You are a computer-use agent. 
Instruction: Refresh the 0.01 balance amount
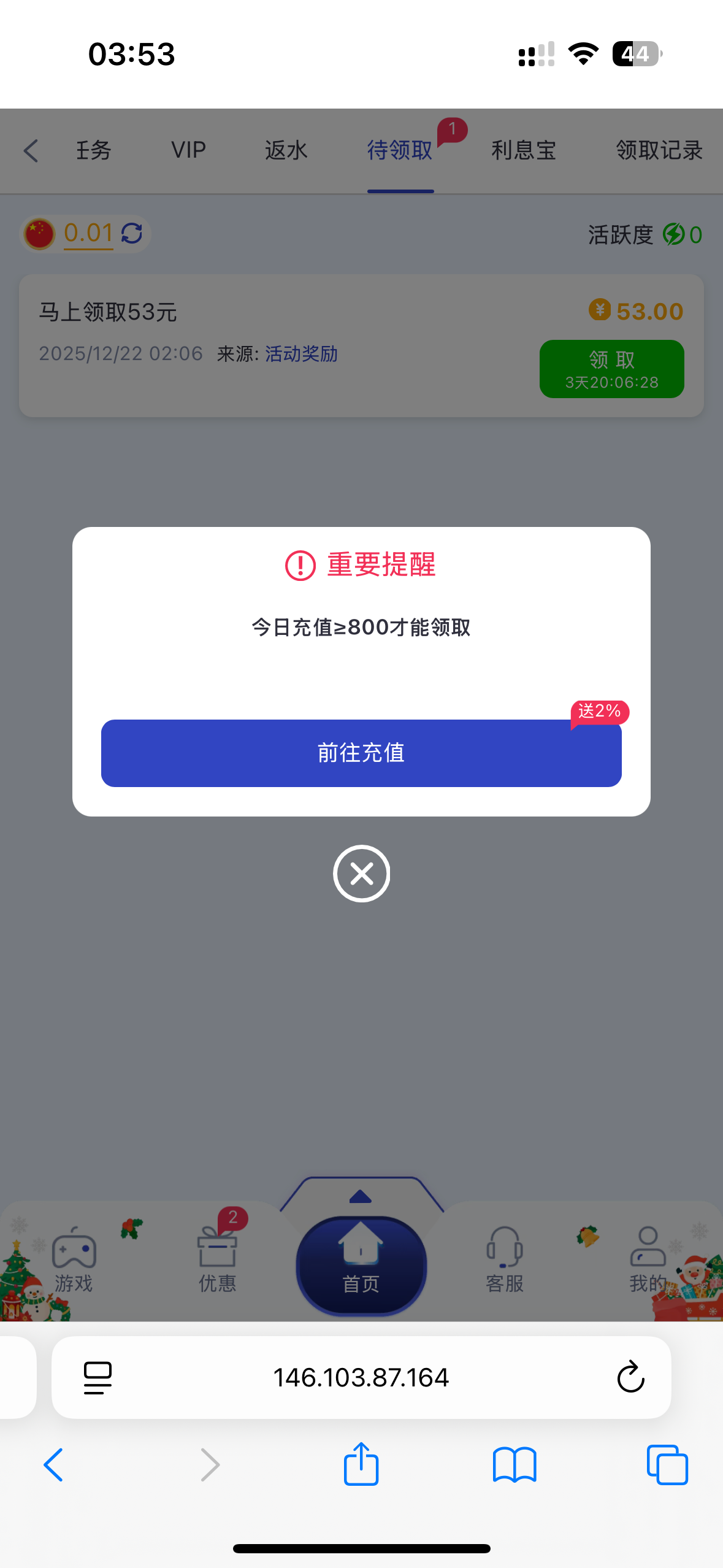click(x=132, y=233)
